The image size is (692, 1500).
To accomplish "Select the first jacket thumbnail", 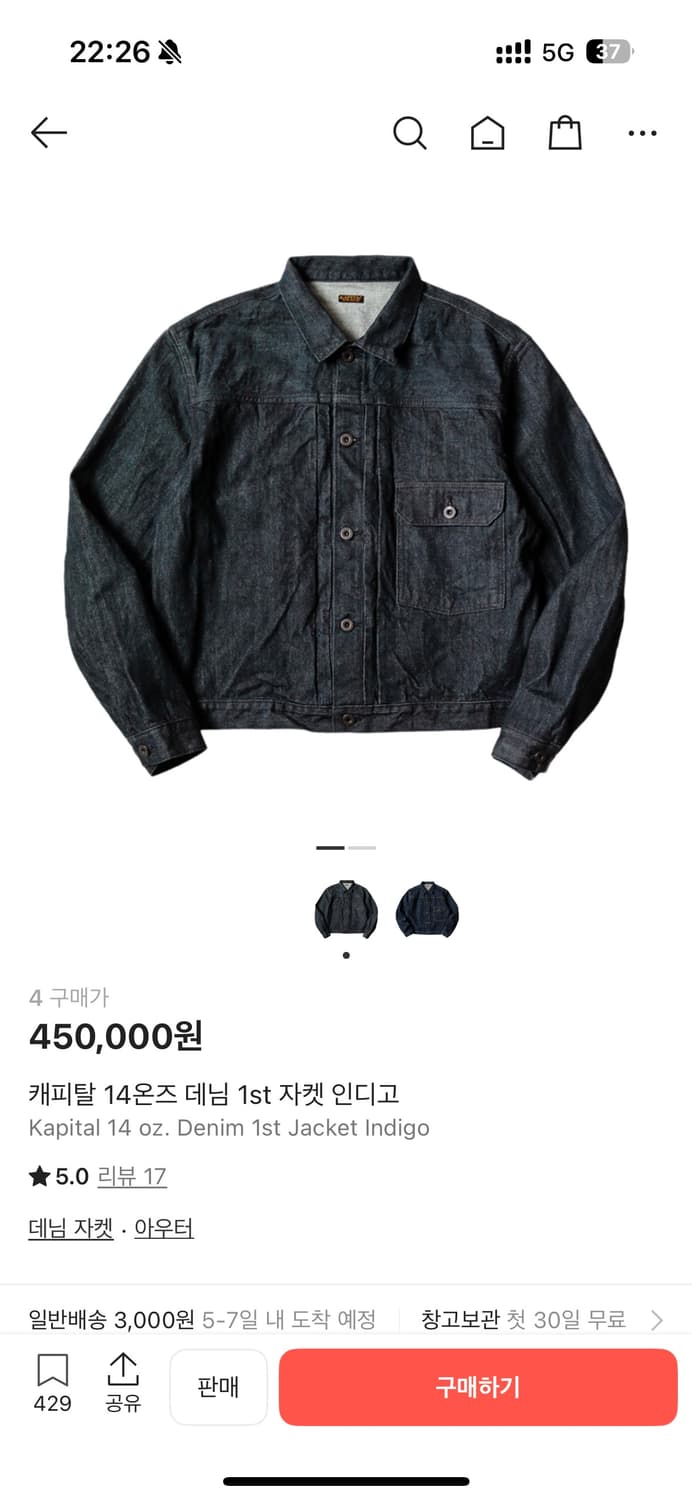I will (x=346, y=909).
